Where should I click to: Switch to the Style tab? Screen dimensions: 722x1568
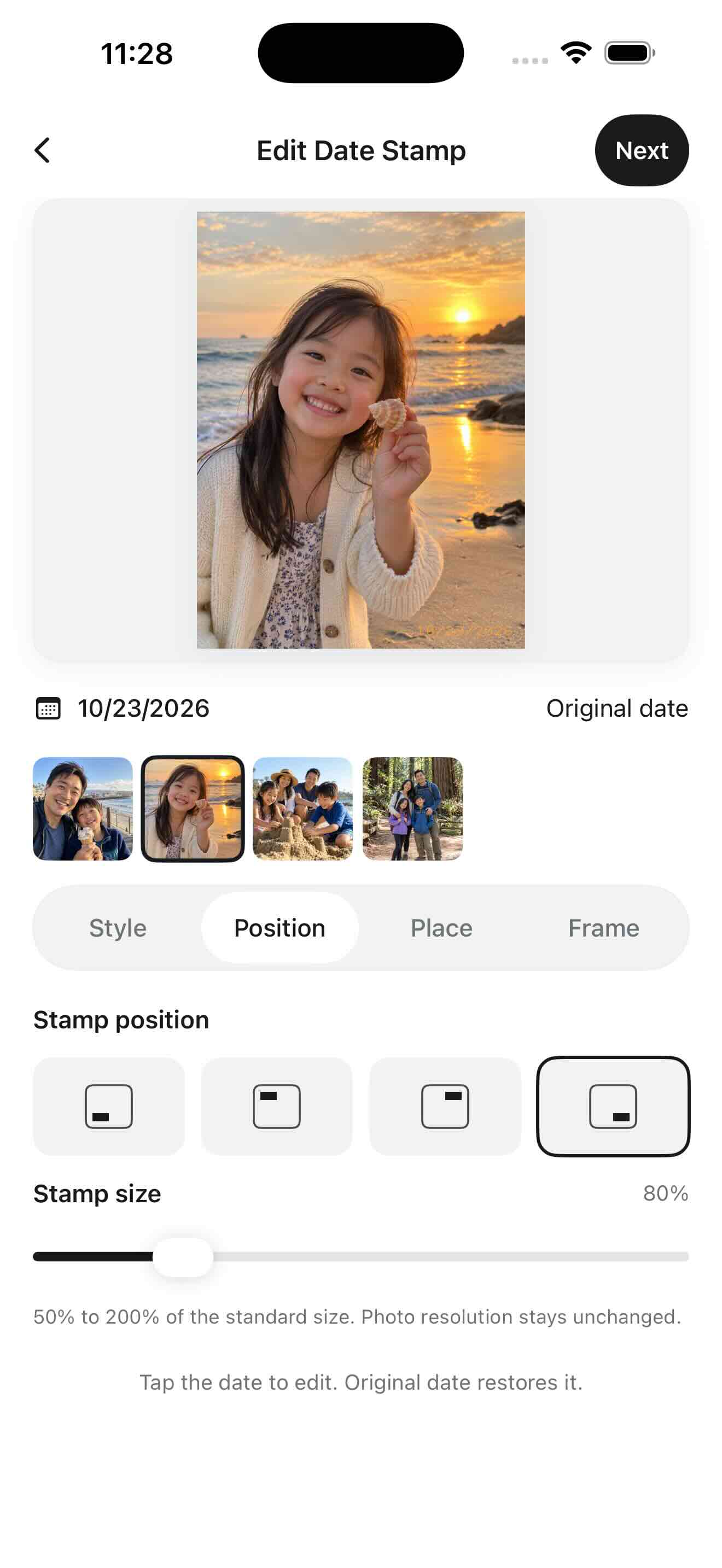click(x=118, y=928)
